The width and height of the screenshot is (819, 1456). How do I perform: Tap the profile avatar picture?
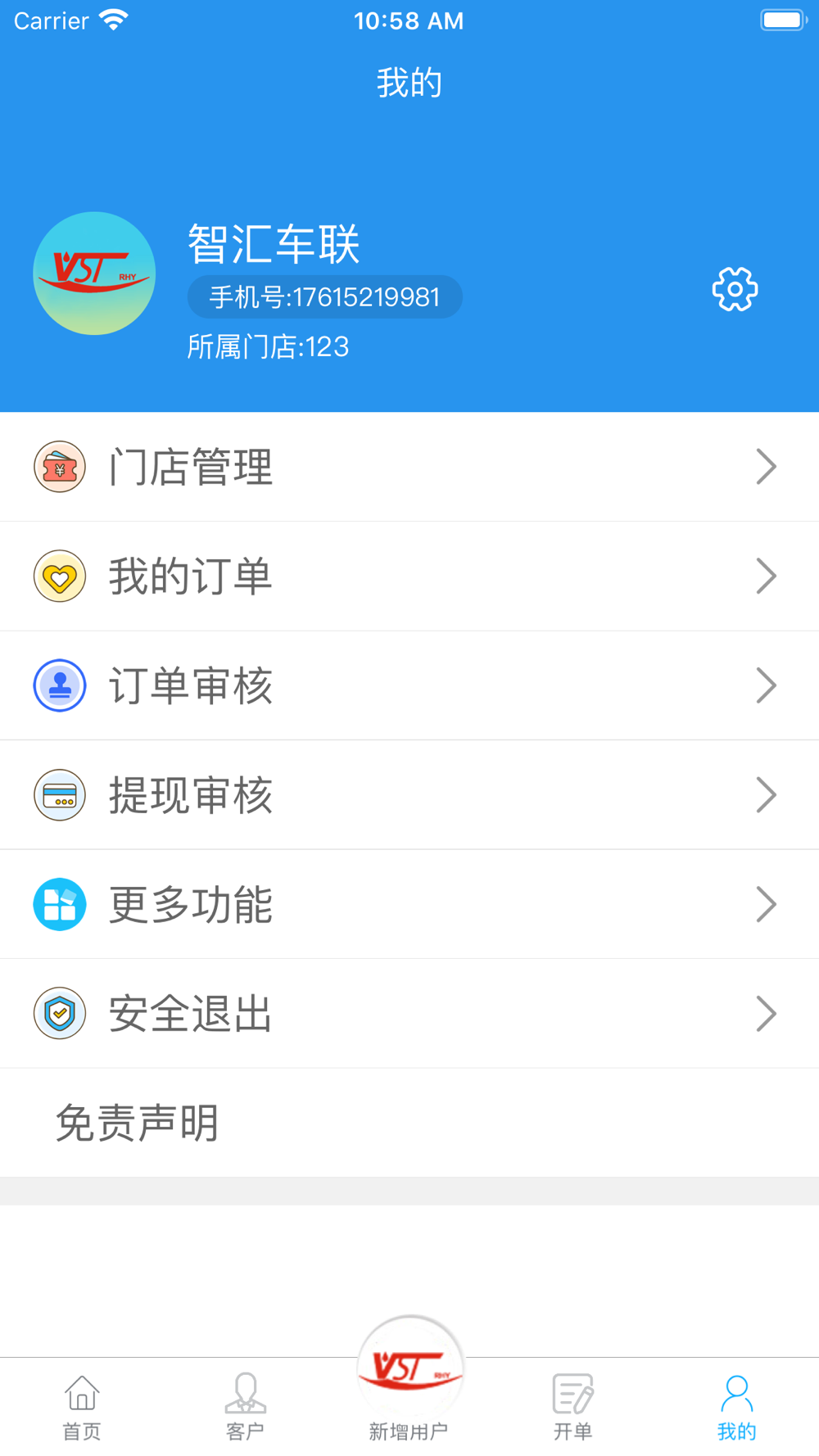(x=94, y=274)
